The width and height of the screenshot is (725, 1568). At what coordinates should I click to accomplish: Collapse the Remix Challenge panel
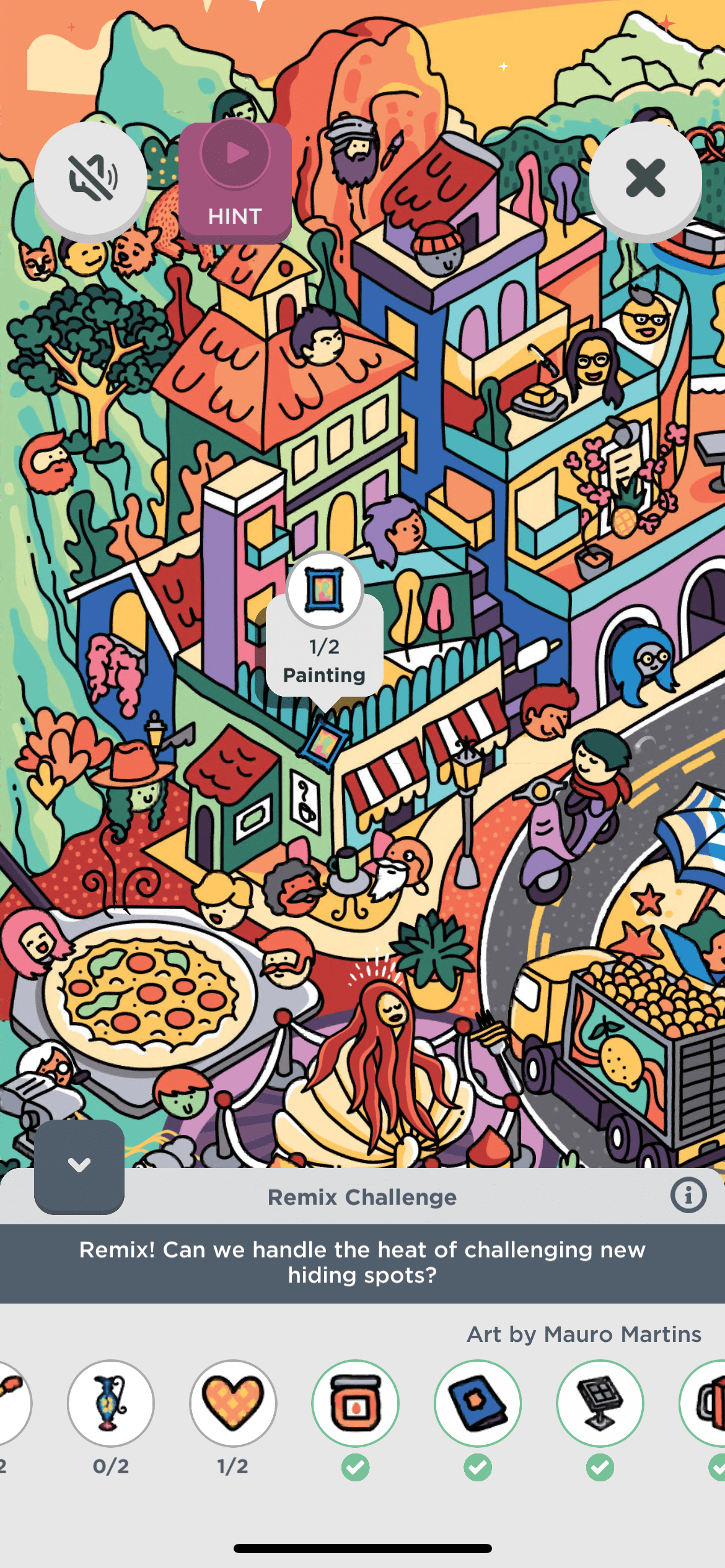[x=79, y=1165]
